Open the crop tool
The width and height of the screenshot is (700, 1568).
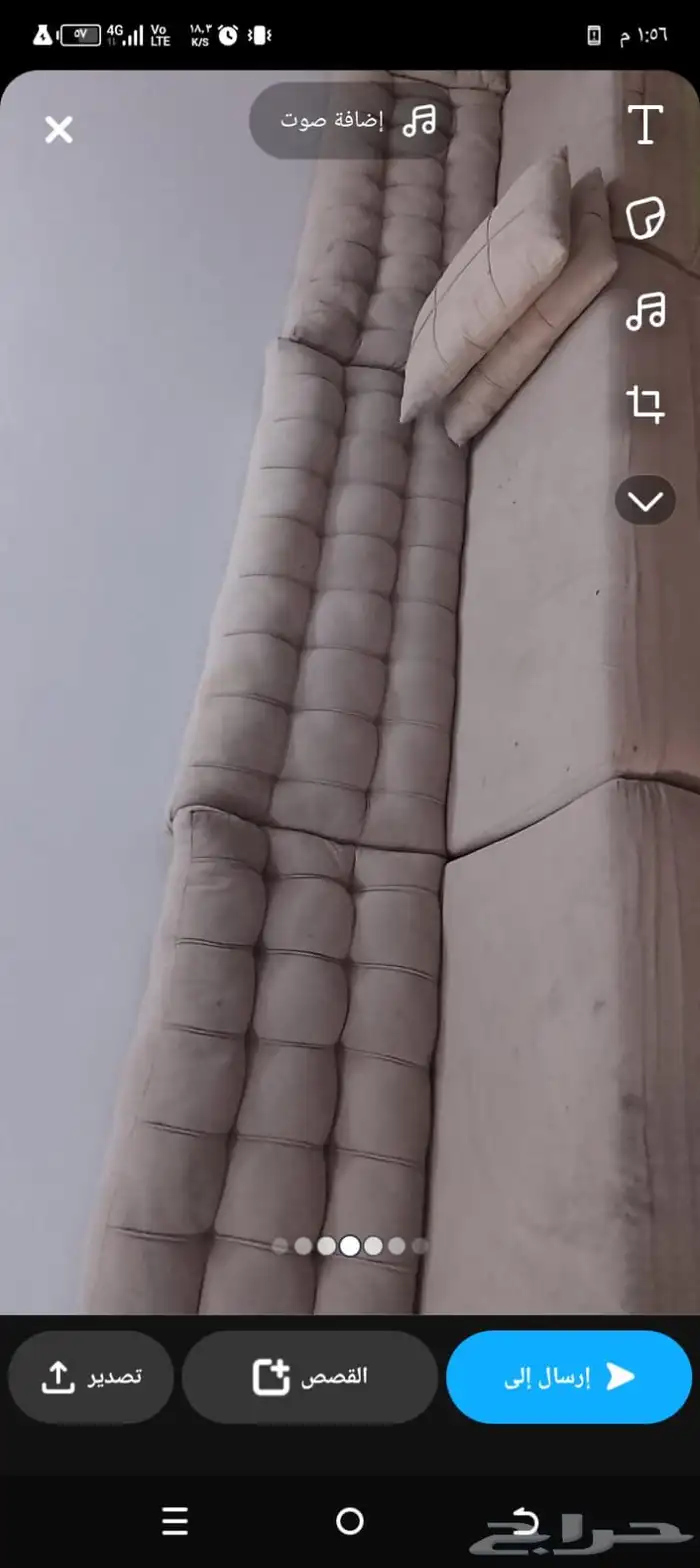coord(645,404)
